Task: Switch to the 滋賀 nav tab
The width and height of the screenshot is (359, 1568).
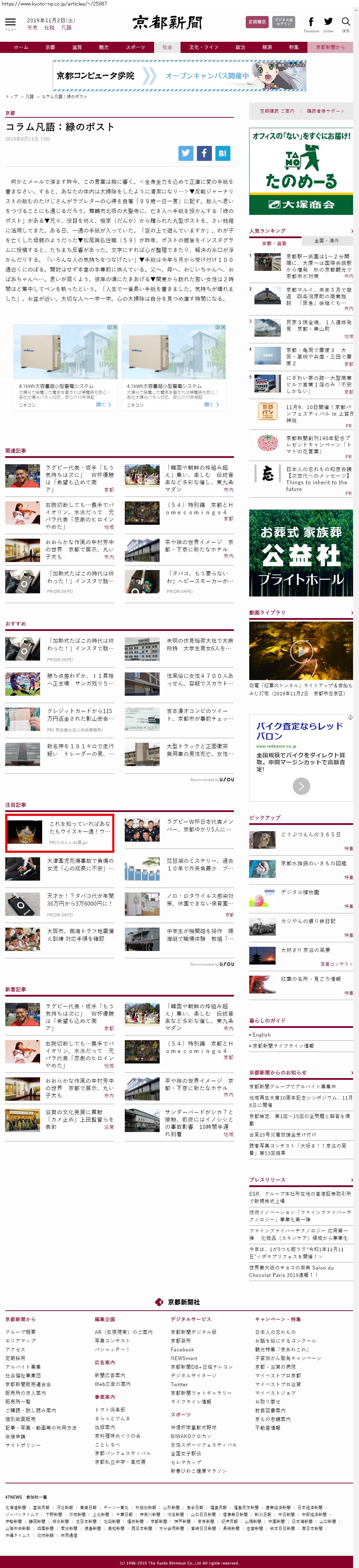Action: click(77, 47)
